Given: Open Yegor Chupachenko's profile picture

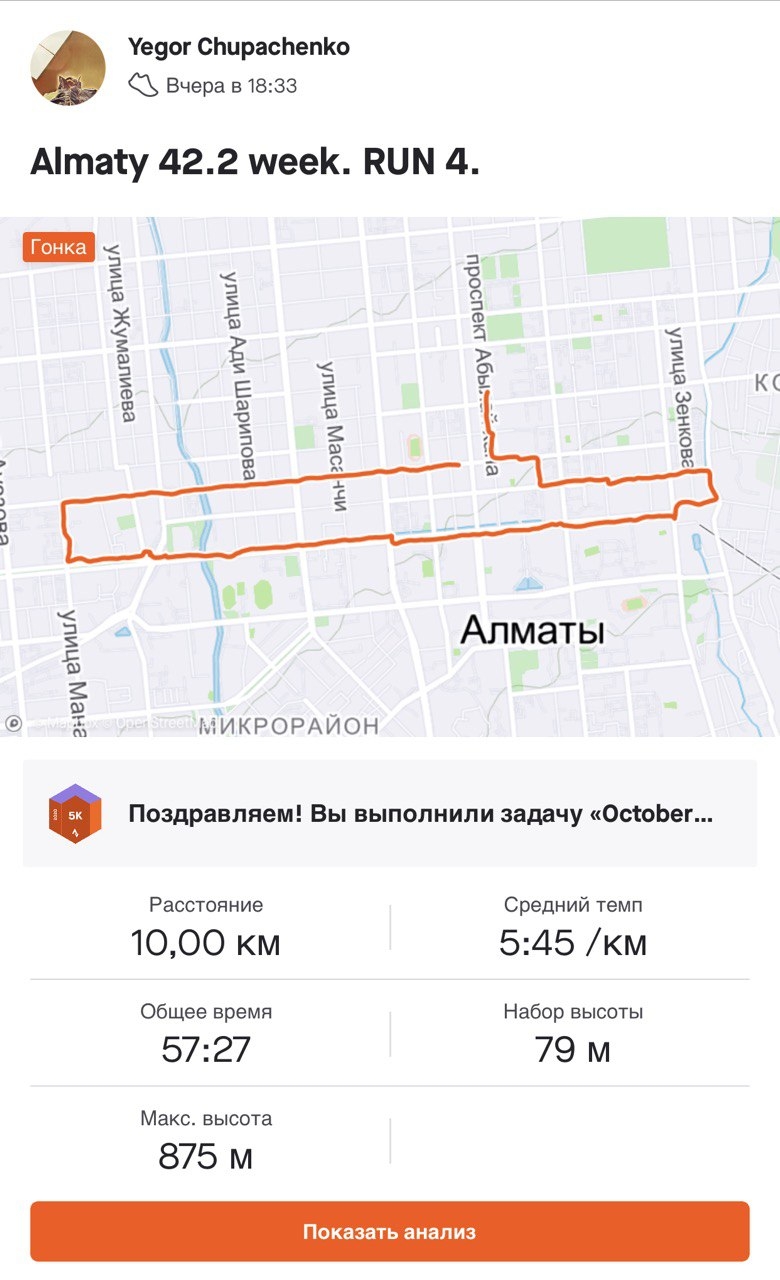Looking at the screenshot, I should point(68,67).
